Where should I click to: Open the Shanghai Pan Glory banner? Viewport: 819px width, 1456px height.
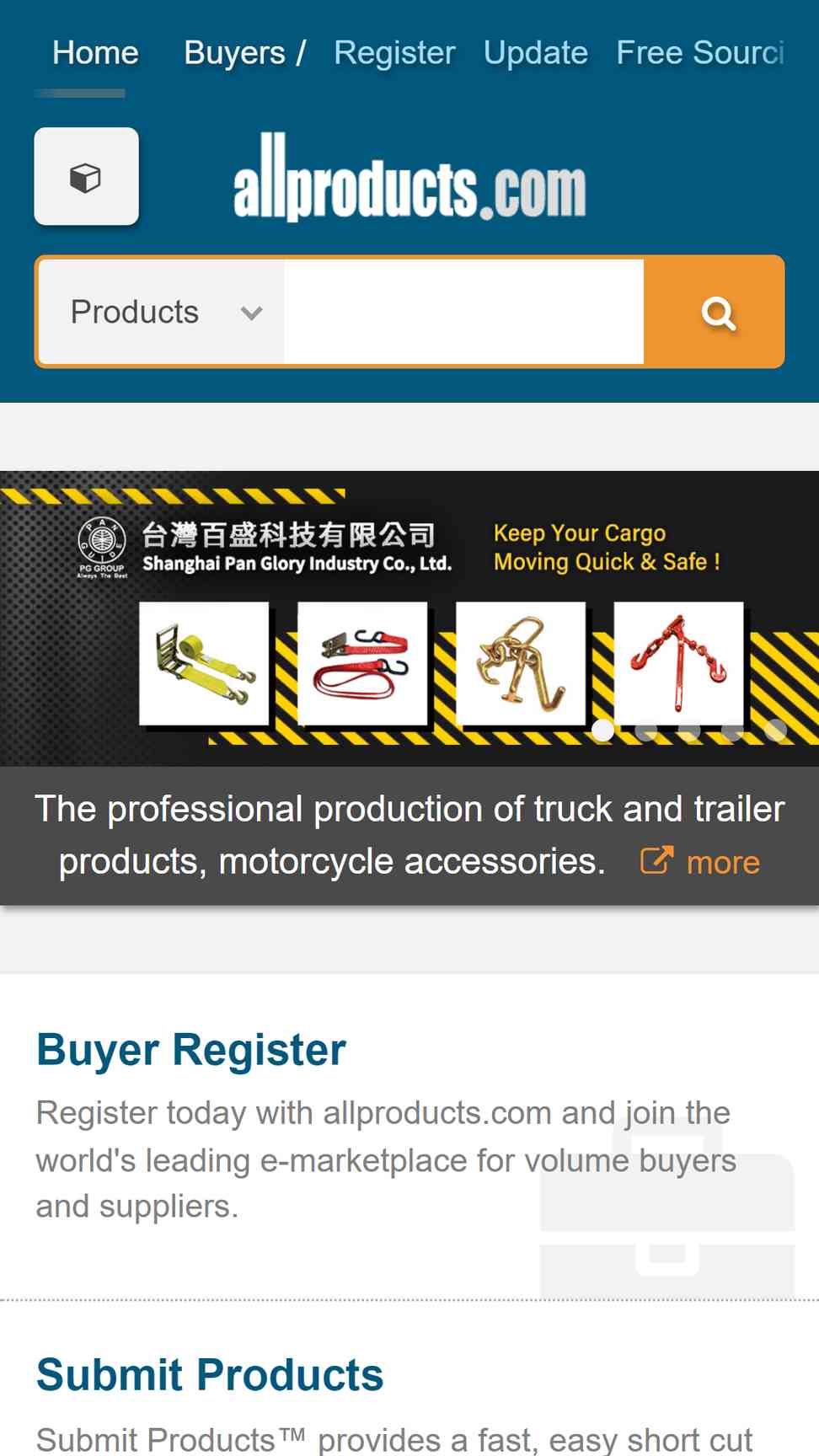[409, 618]
